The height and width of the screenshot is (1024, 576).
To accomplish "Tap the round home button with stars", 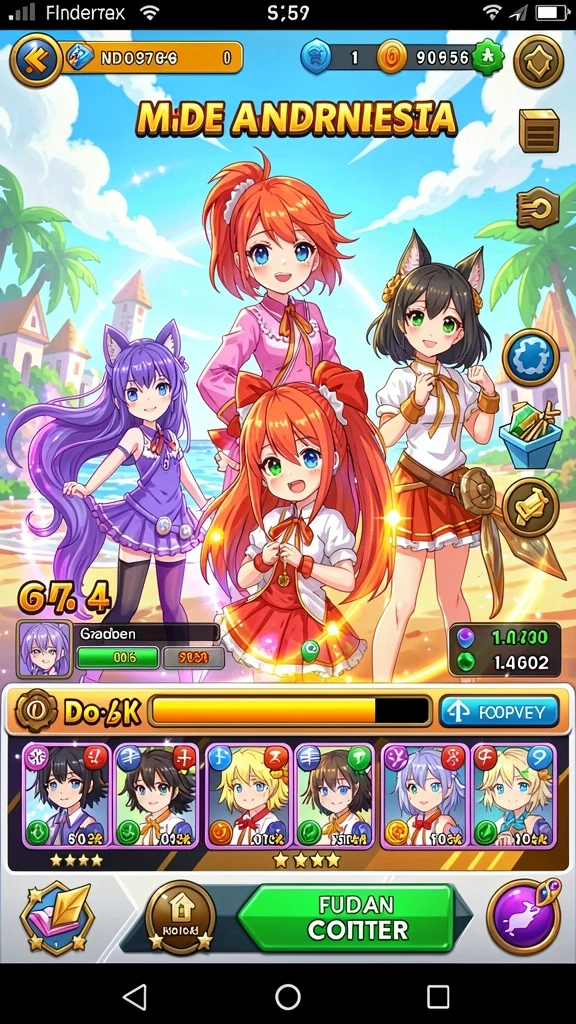I will (x=180, y=916).
